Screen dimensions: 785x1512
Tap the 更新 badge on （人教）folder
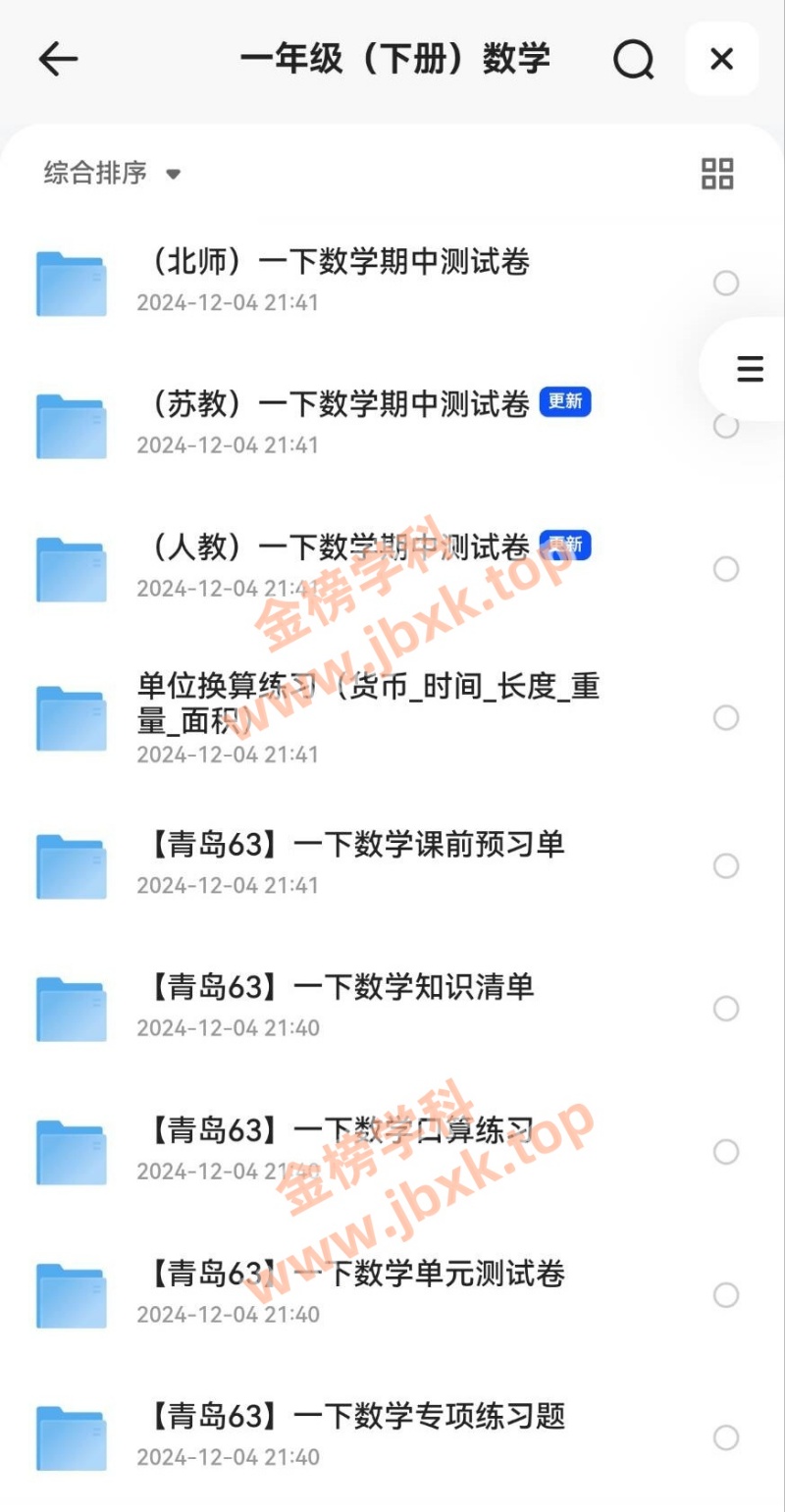[565, 547]
